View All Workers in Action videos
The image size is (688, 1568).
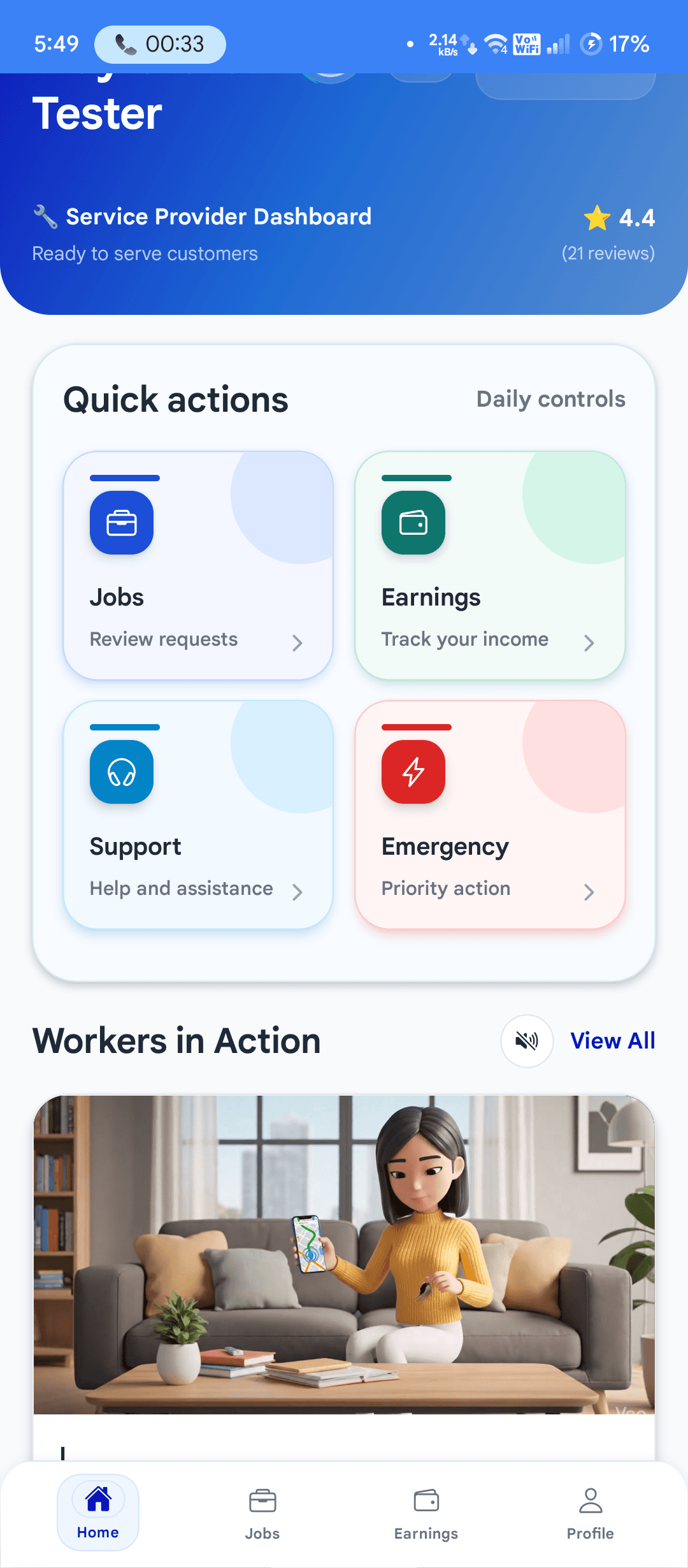click(612, 1041)
